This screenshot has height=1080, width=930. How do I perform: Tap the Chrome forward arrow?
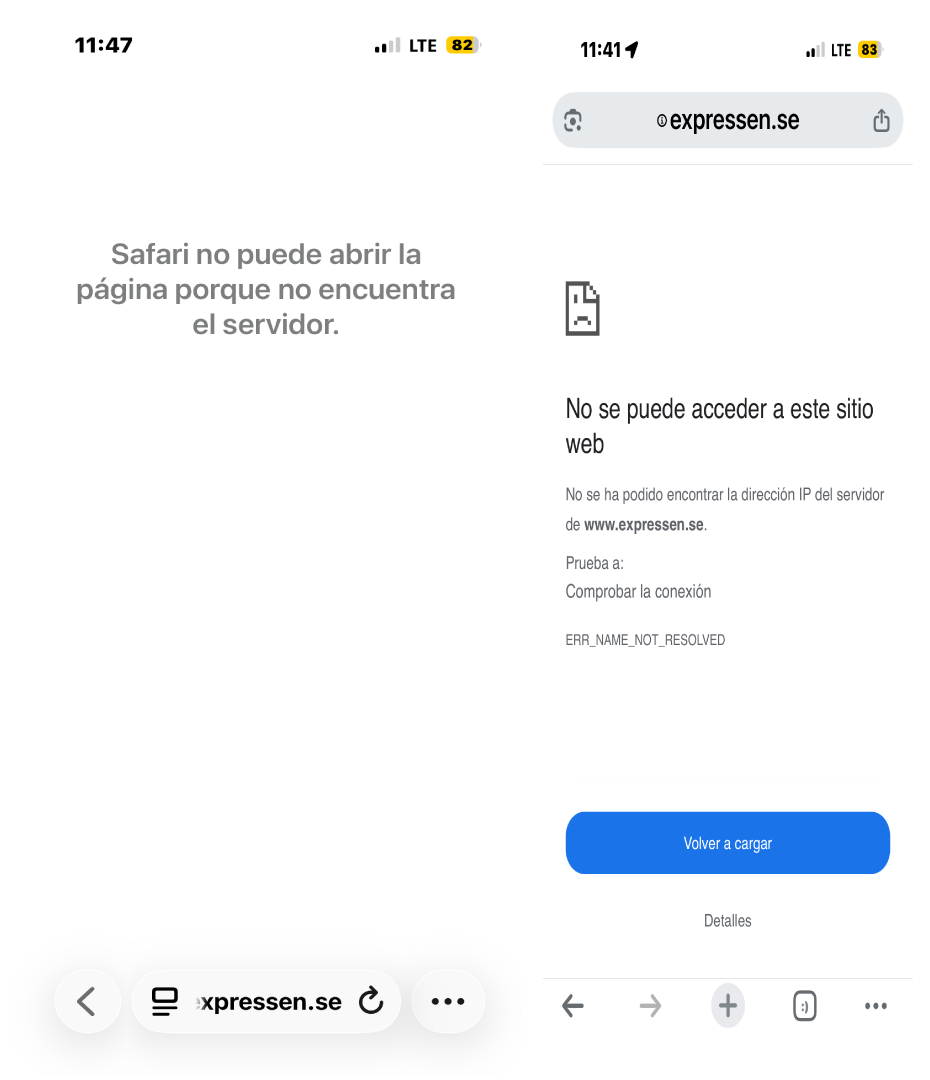coord(650,1006)
